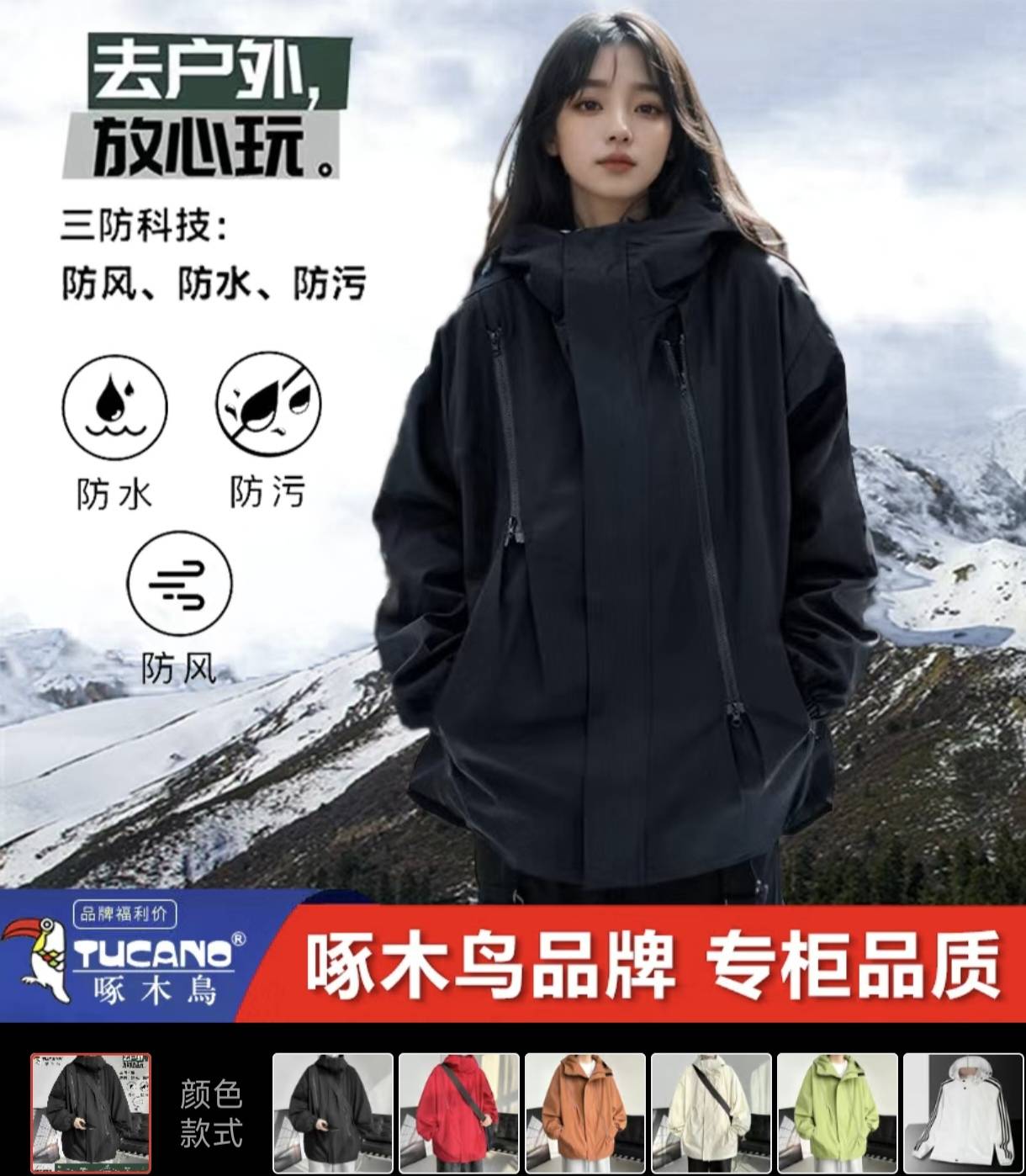The width and height of the screenshot is (1026, 1176).
Task: Select the first thumbnail with red border
Action: coord(91,1113)
